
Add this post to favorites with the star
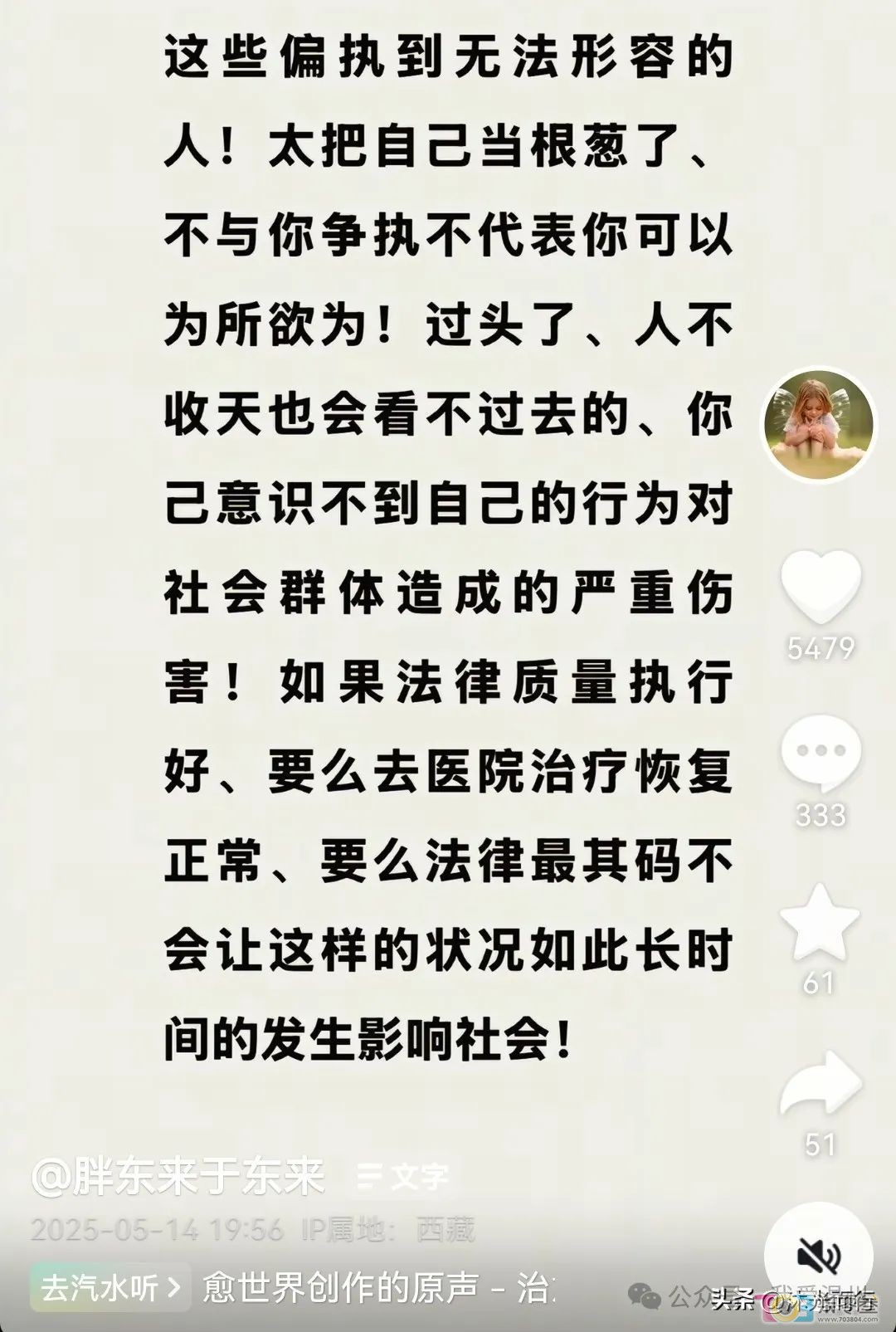[x=821, y=922]
